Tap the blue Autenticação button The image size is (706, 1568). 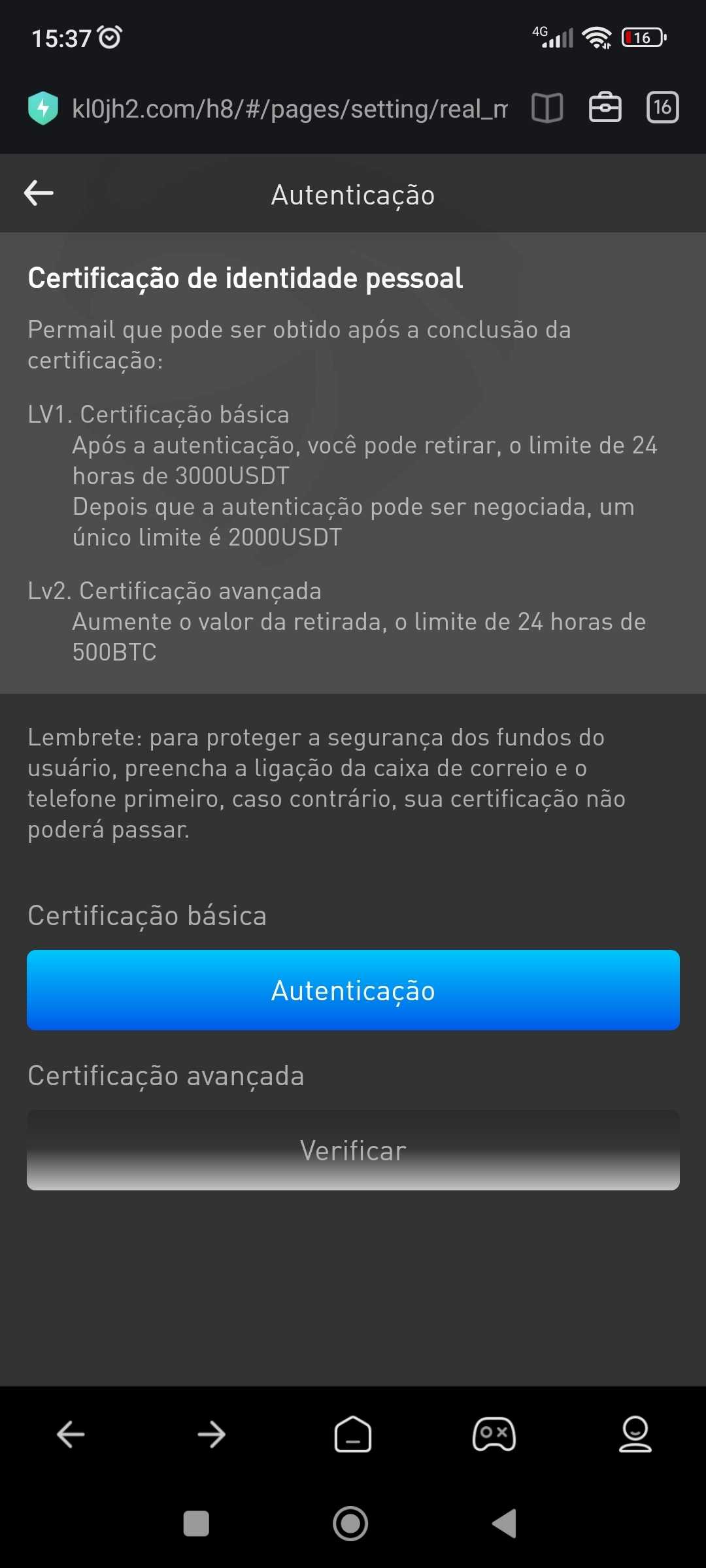coord(353,990)
